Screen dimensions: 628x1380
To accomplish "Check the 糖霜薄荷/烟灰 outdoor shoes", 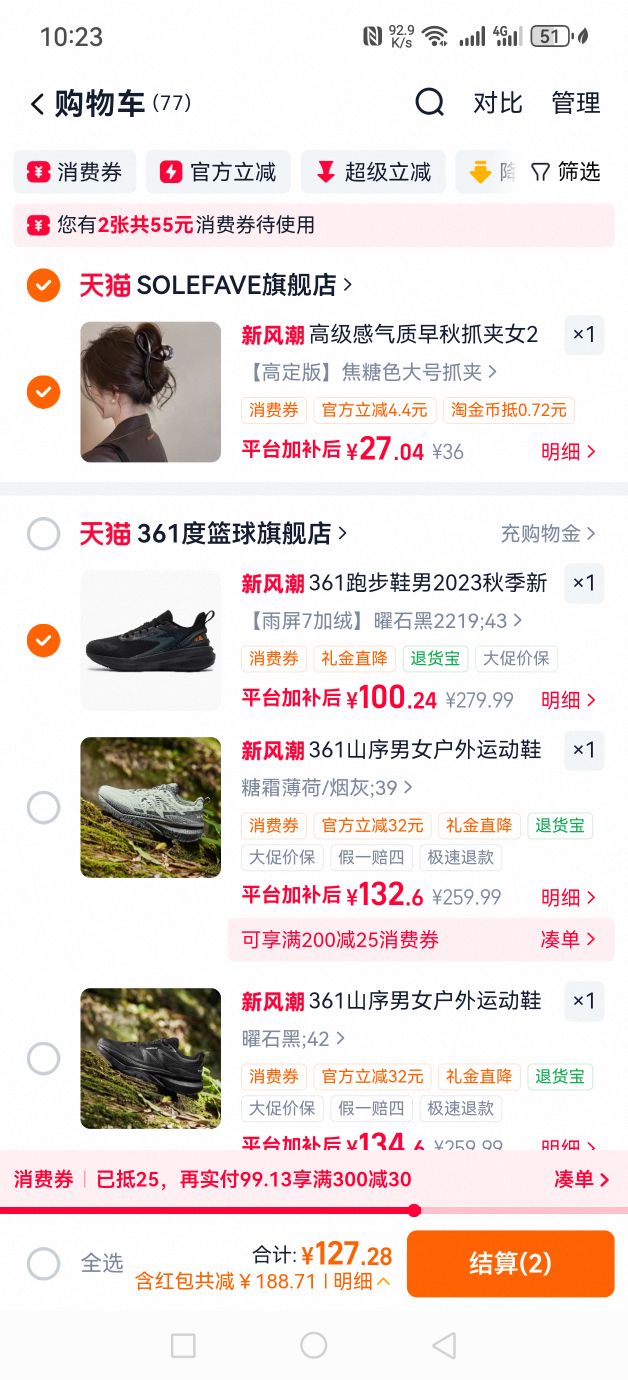I will pyautogui.click(x=43, y=807).
